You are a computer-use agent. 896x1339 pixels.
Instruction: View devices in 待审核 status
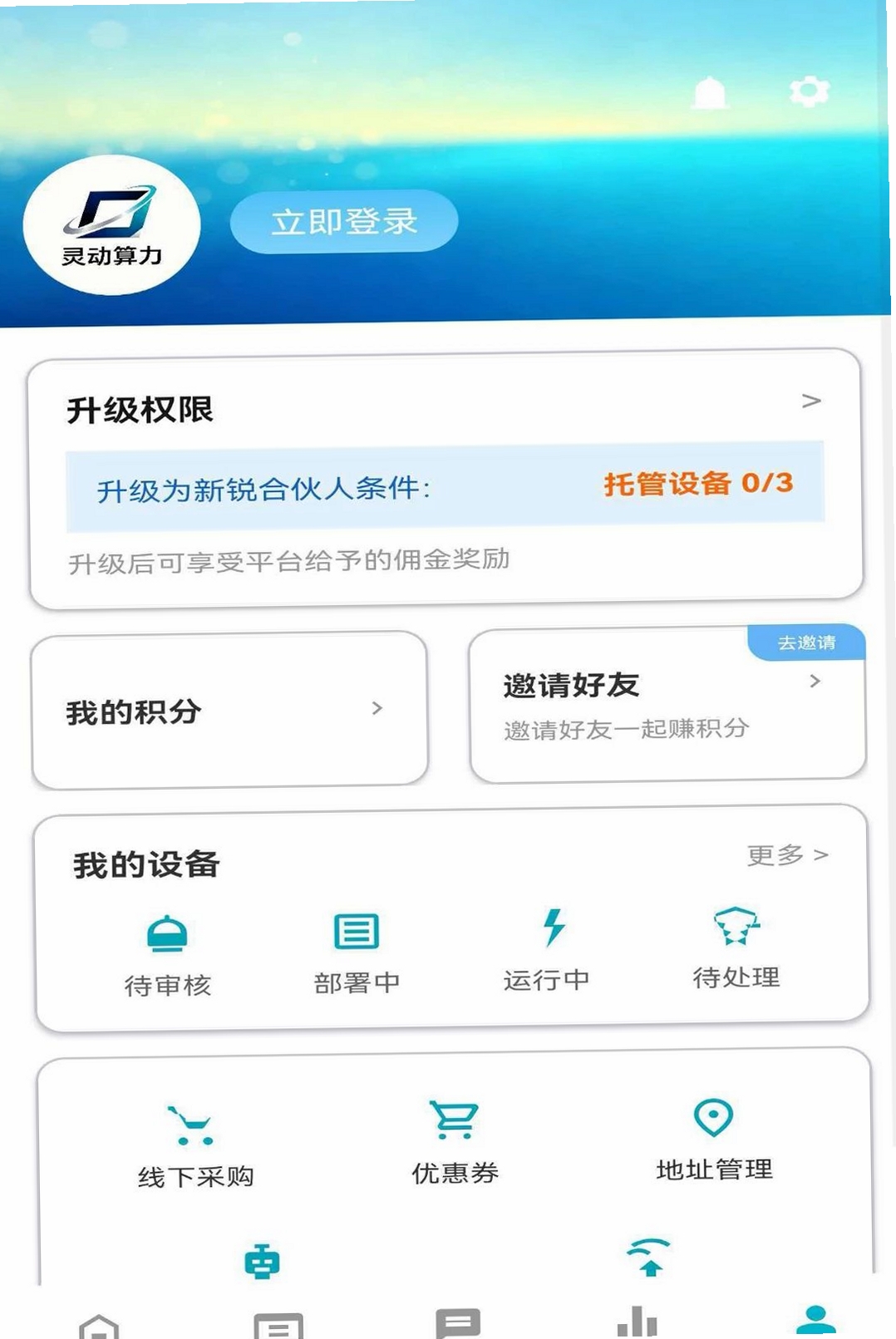point(167,956)
